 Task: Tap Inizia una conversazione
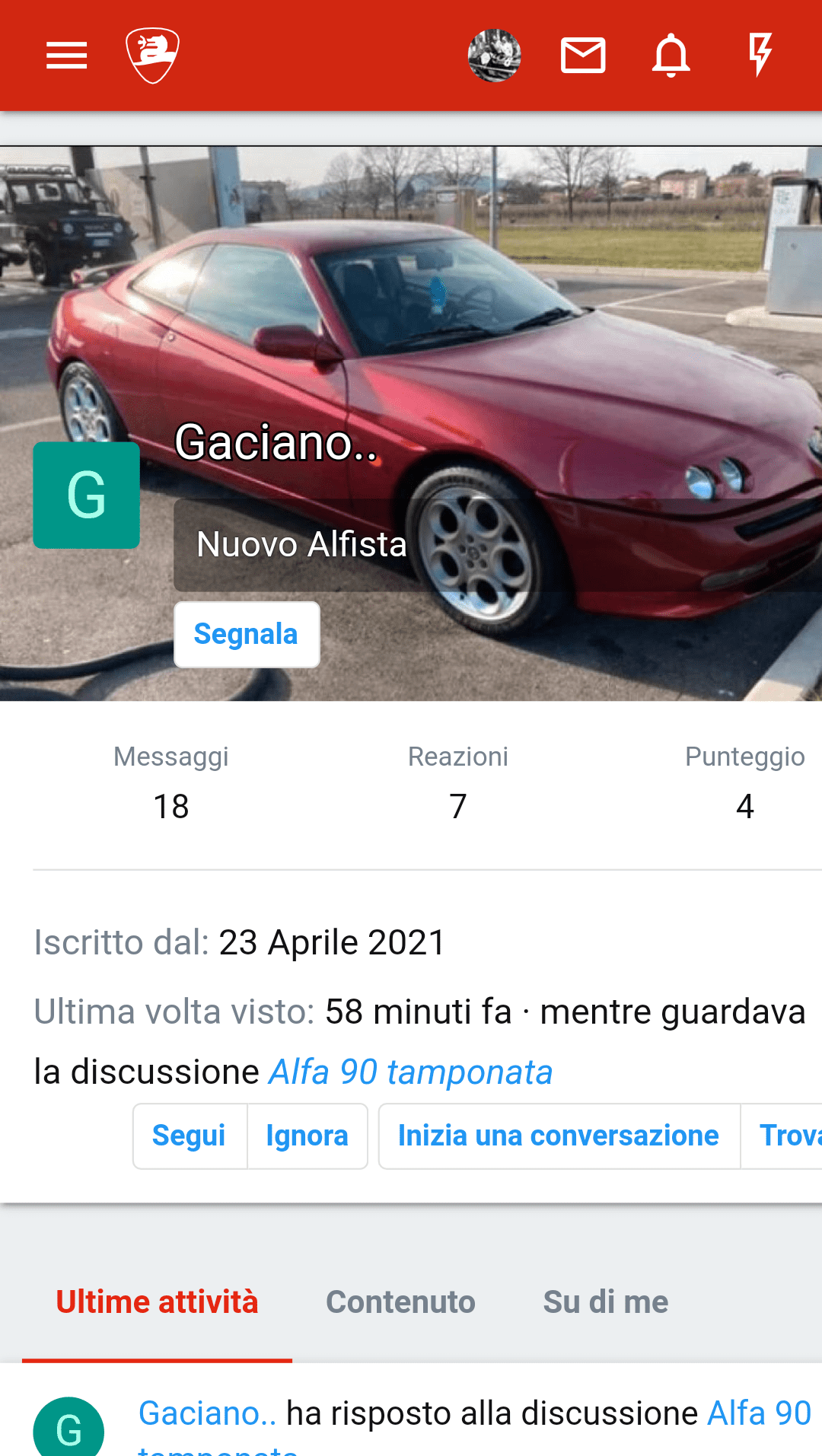click(558, 1136)
